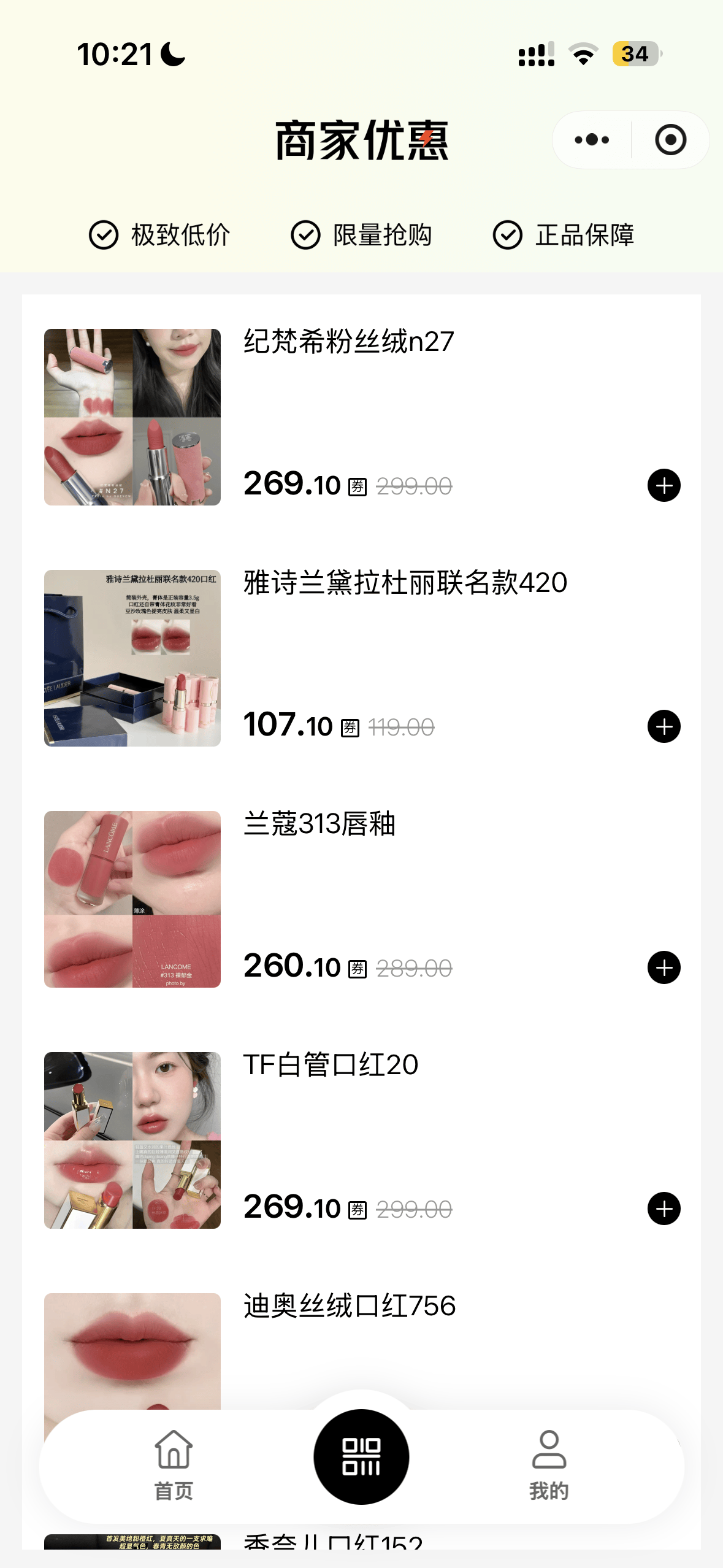
Task: Open the 兰蔻313唇釉 product thumbnail image
Action: (132, 898)
